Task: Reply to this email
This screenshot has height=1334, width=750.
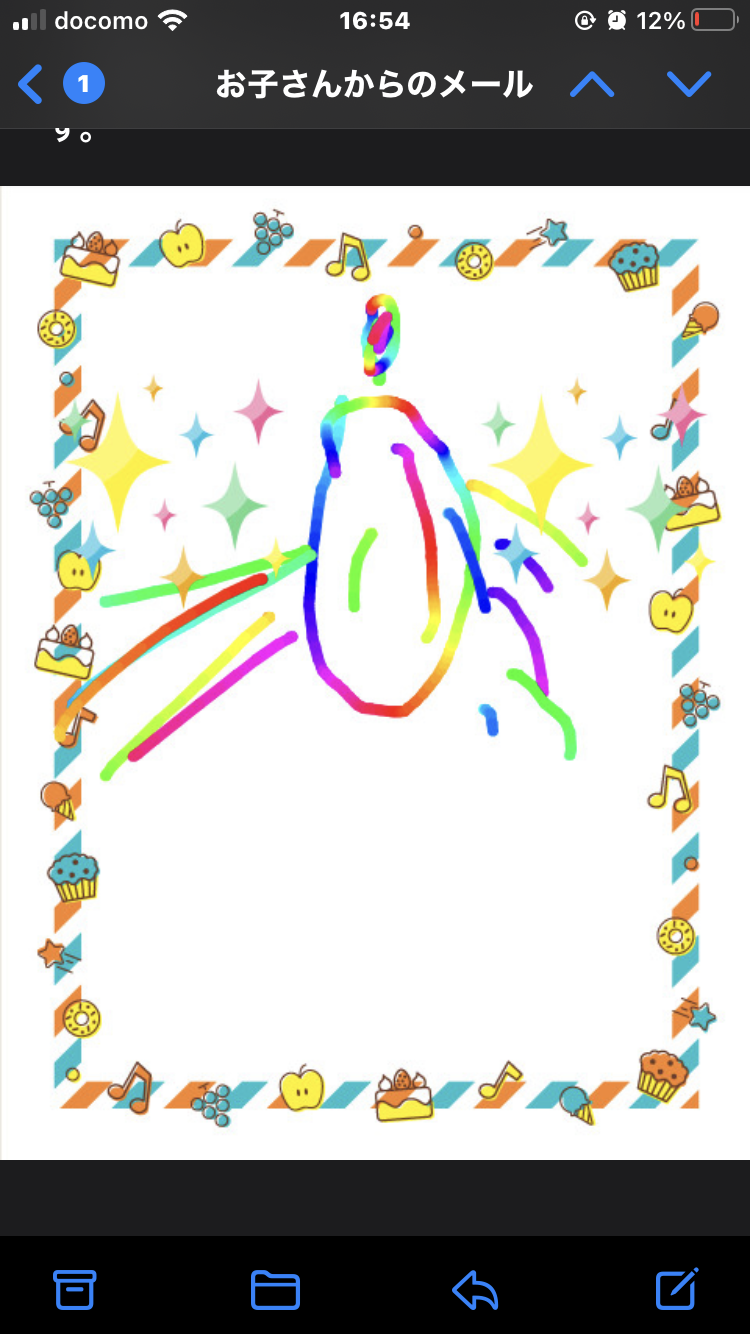Action: coord(475,1290)
